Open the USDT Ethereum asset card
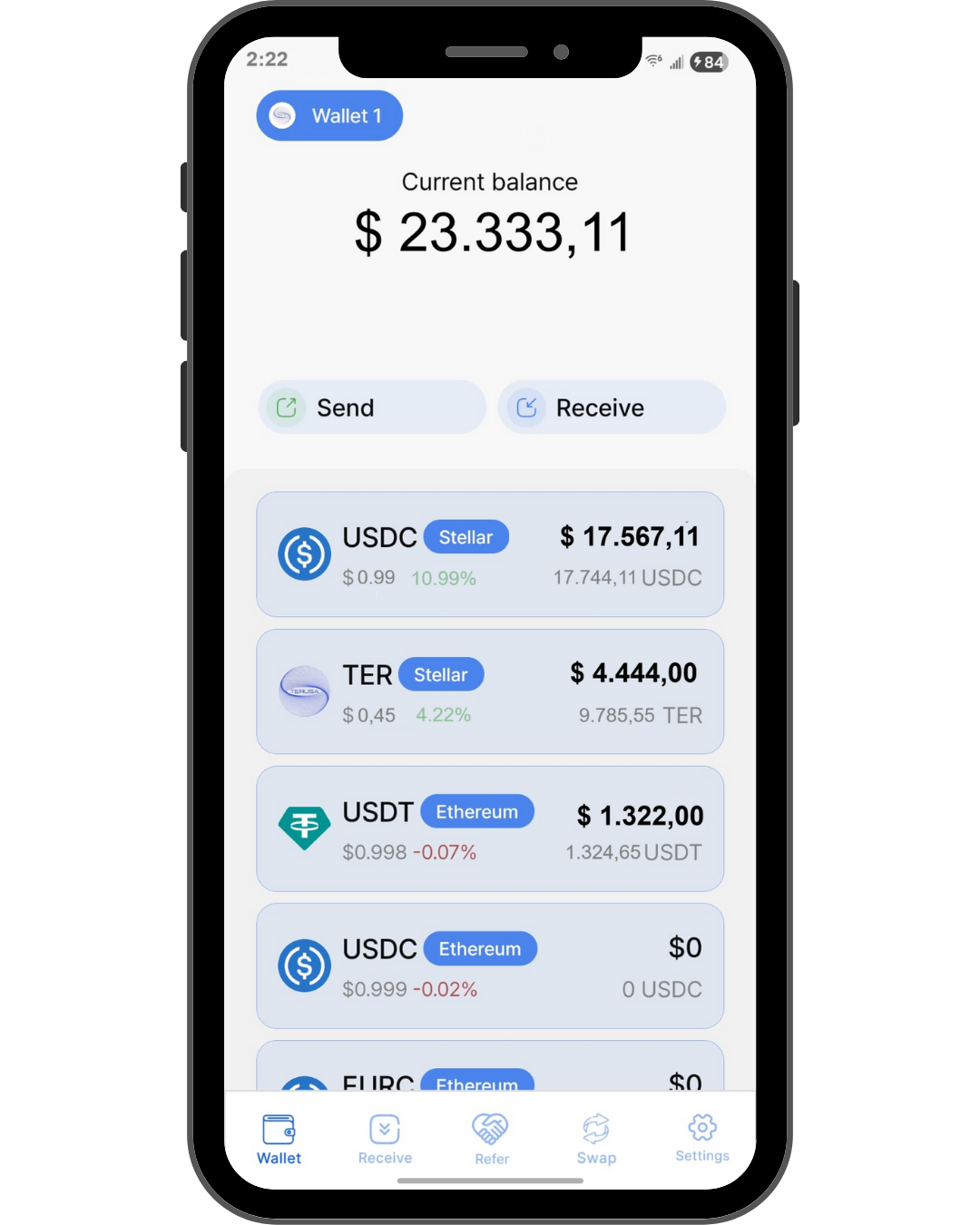Image resolution: width=980 pixels, height=1225 pixels. click(x=490, y=828)
